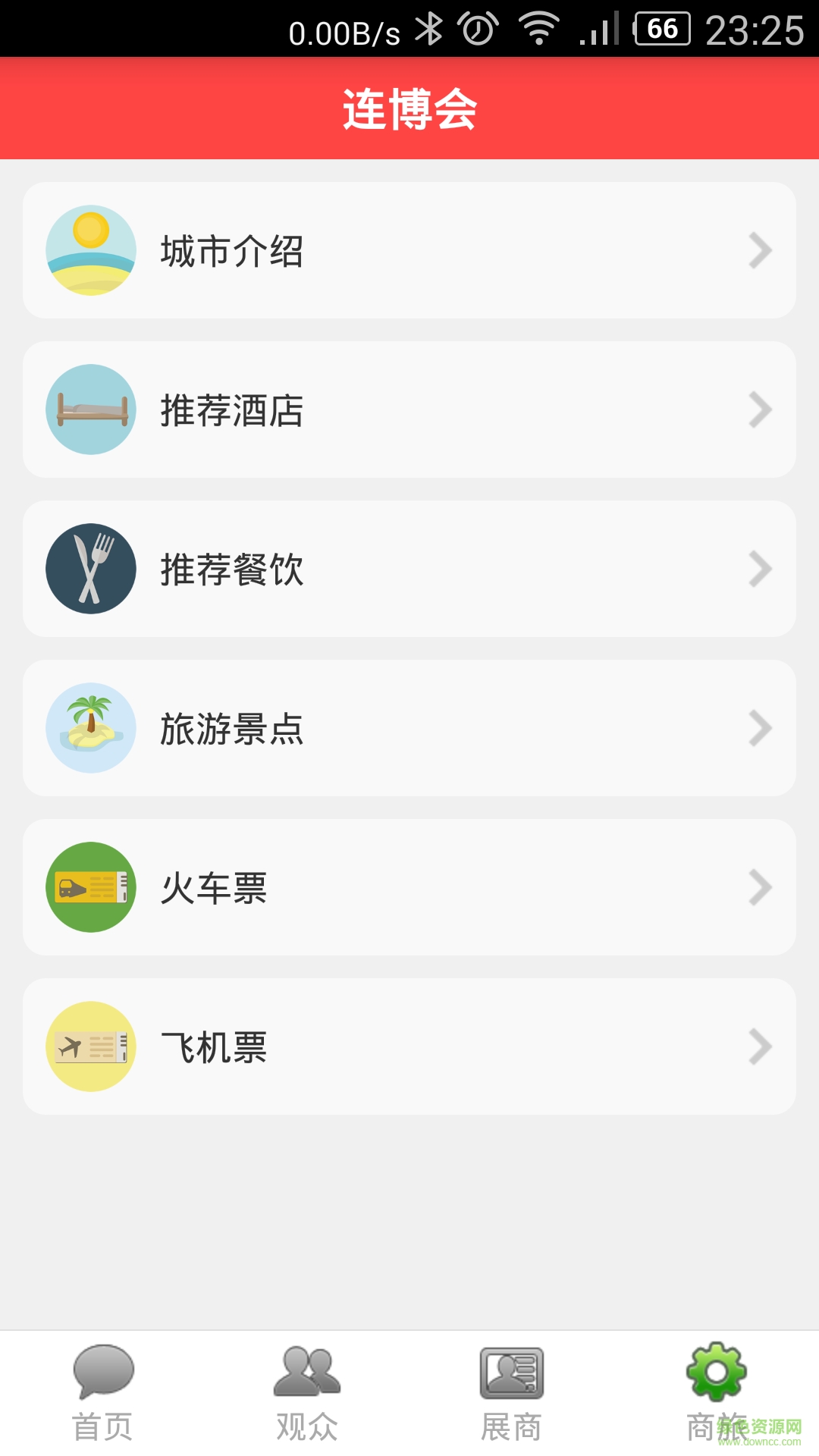Tap the green train ticket icon
Viewport: 819px width, 1456px height.
90,887
